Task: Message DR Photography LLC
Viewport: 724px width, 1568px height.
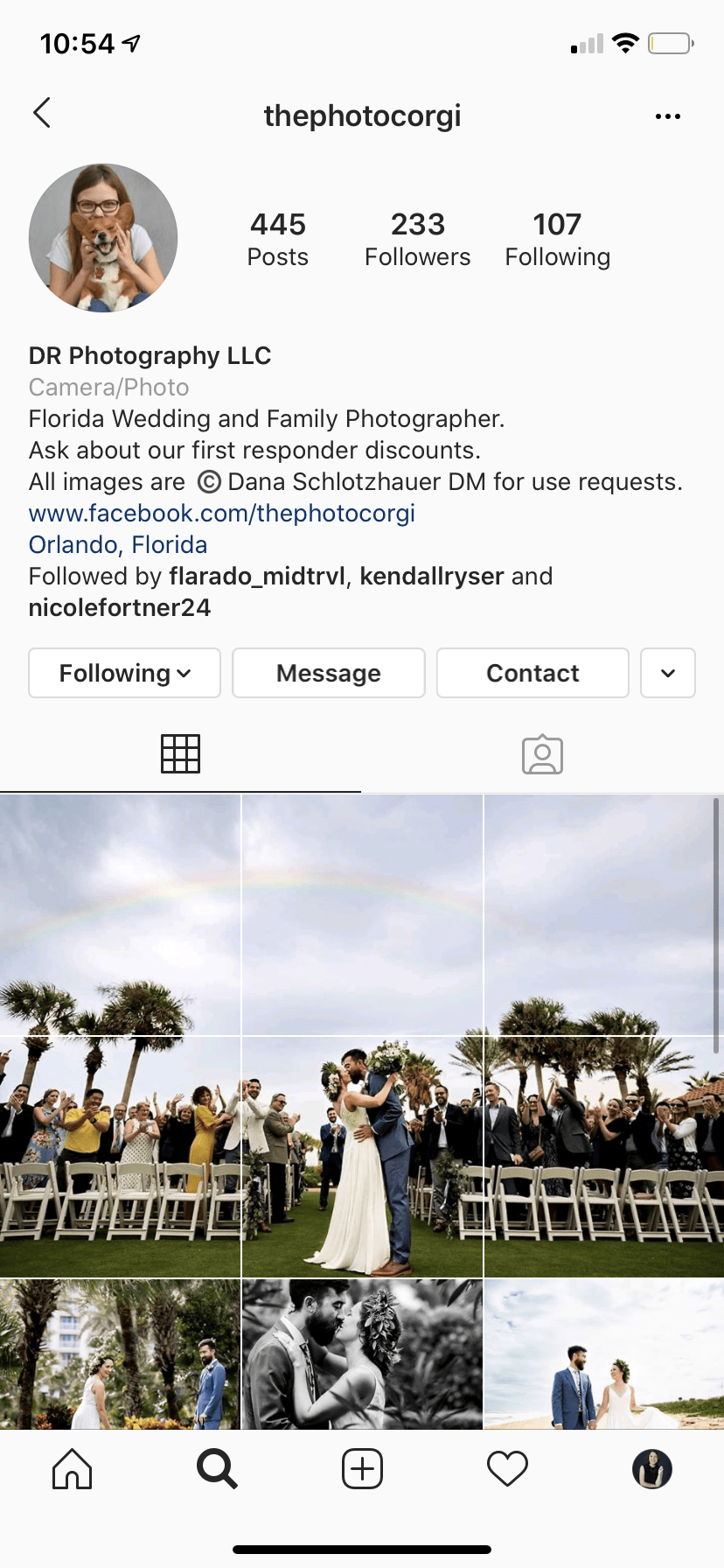Action: tap(329, 673)
